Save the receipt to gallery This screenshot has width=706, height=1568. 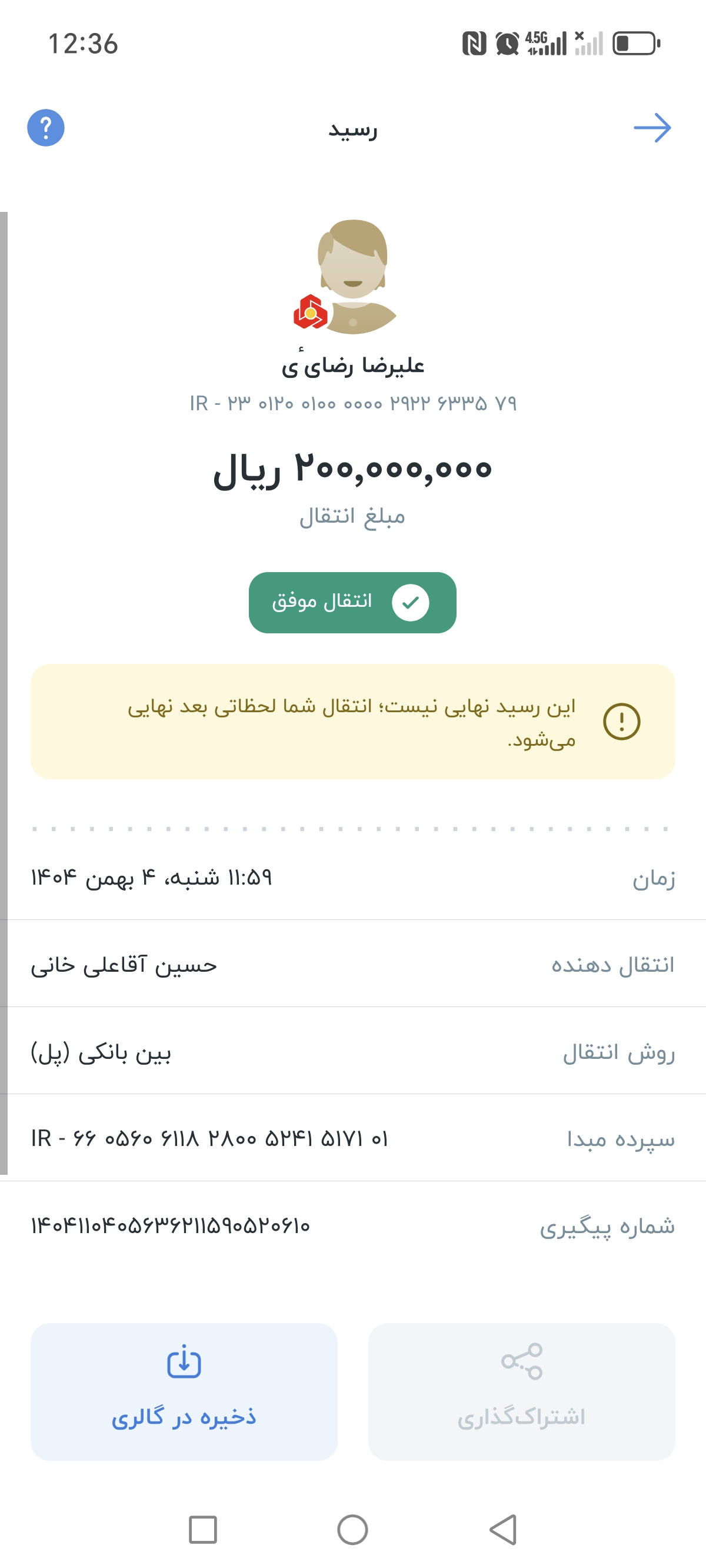pyautogui.click(x=184, y=1391)
